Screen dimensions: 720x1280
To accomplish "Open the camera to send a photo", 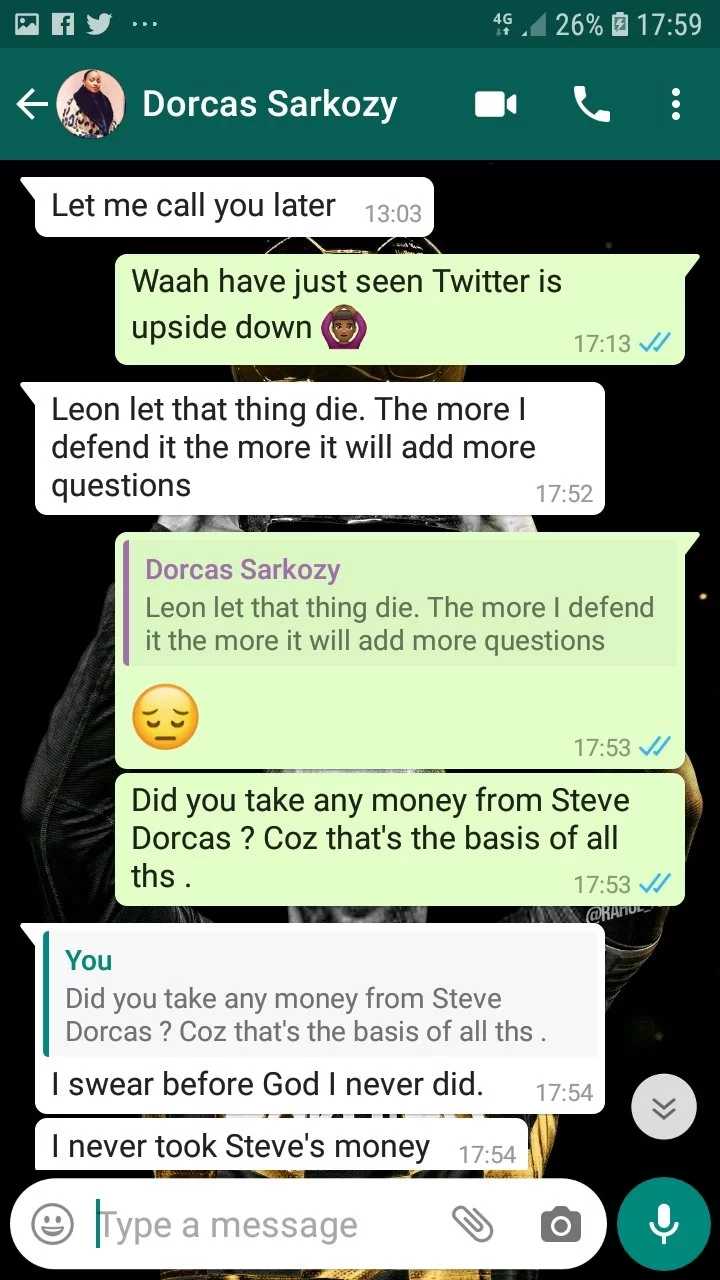I will click(x=560, y=1224).
